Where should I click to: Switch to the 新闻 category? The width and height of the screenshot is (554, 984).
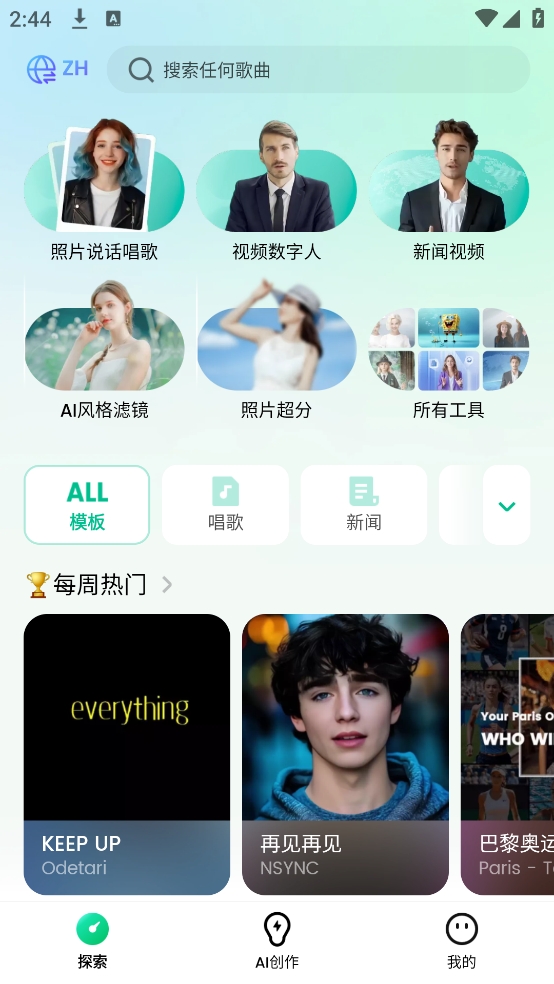[x=364, y=505]
